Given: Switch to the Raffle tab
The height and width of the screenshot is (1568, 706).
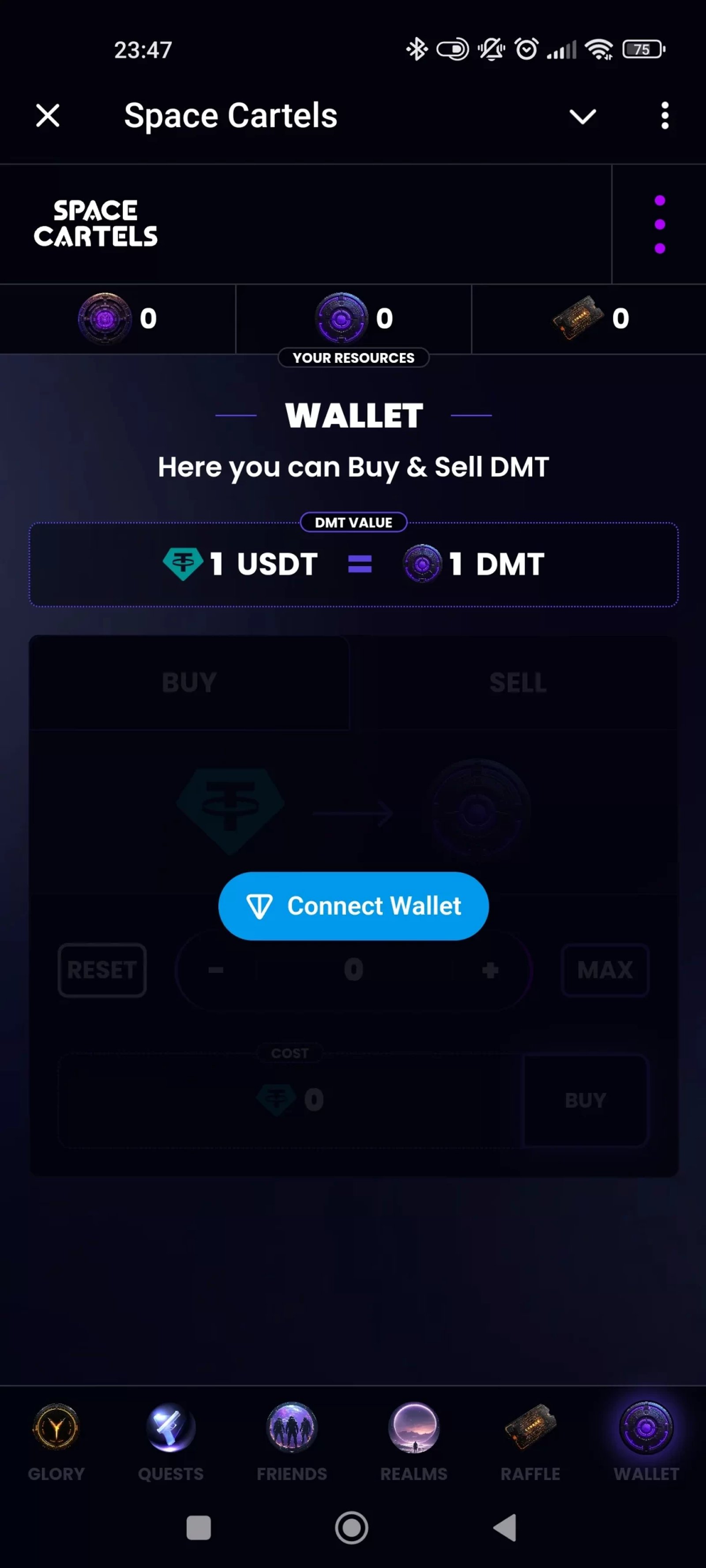Looking at the screenshot, I should pyautogui.click(x=530, y=1441).
